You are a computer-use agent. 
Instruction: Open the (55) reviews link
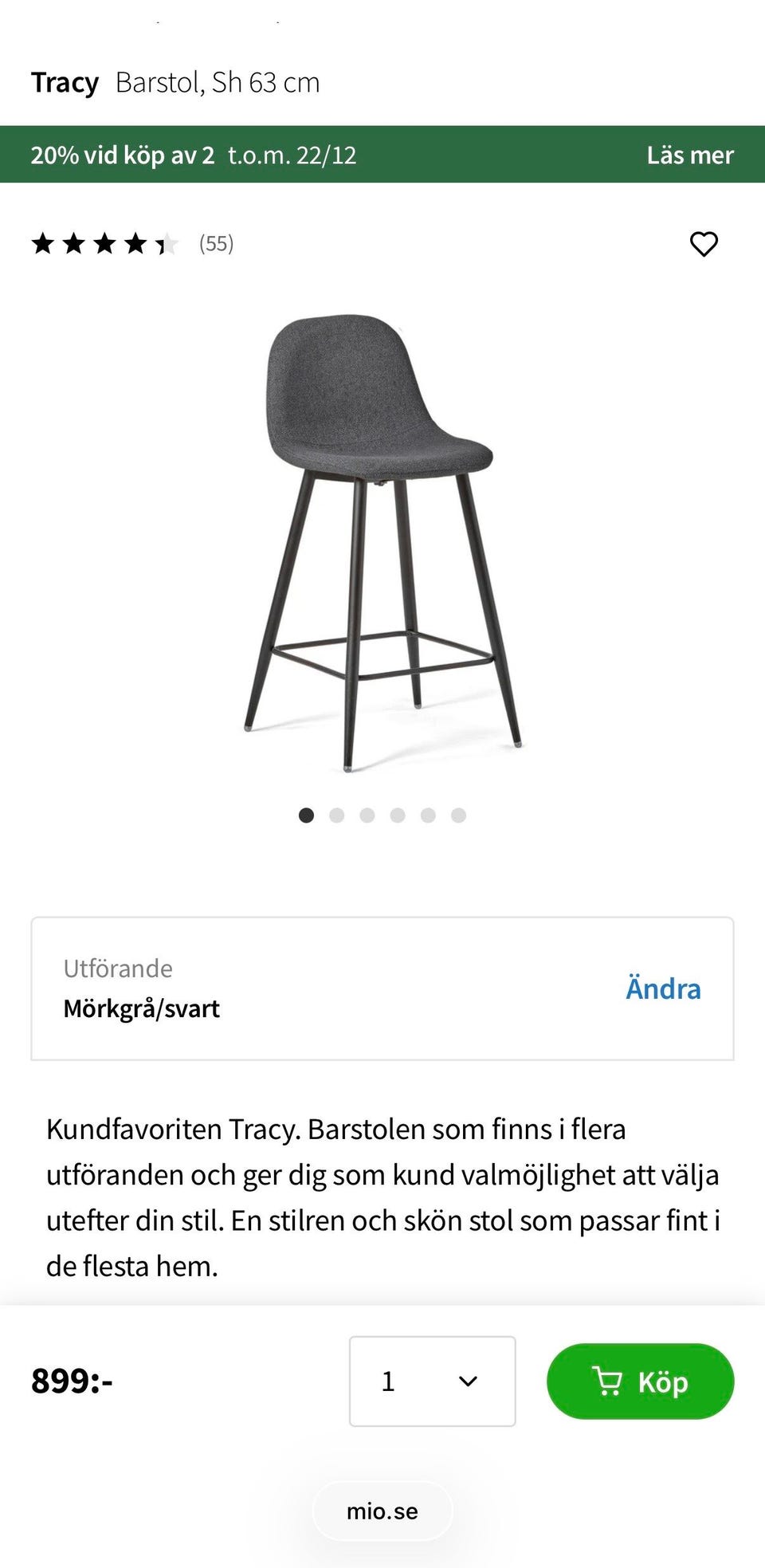point(216,244)
